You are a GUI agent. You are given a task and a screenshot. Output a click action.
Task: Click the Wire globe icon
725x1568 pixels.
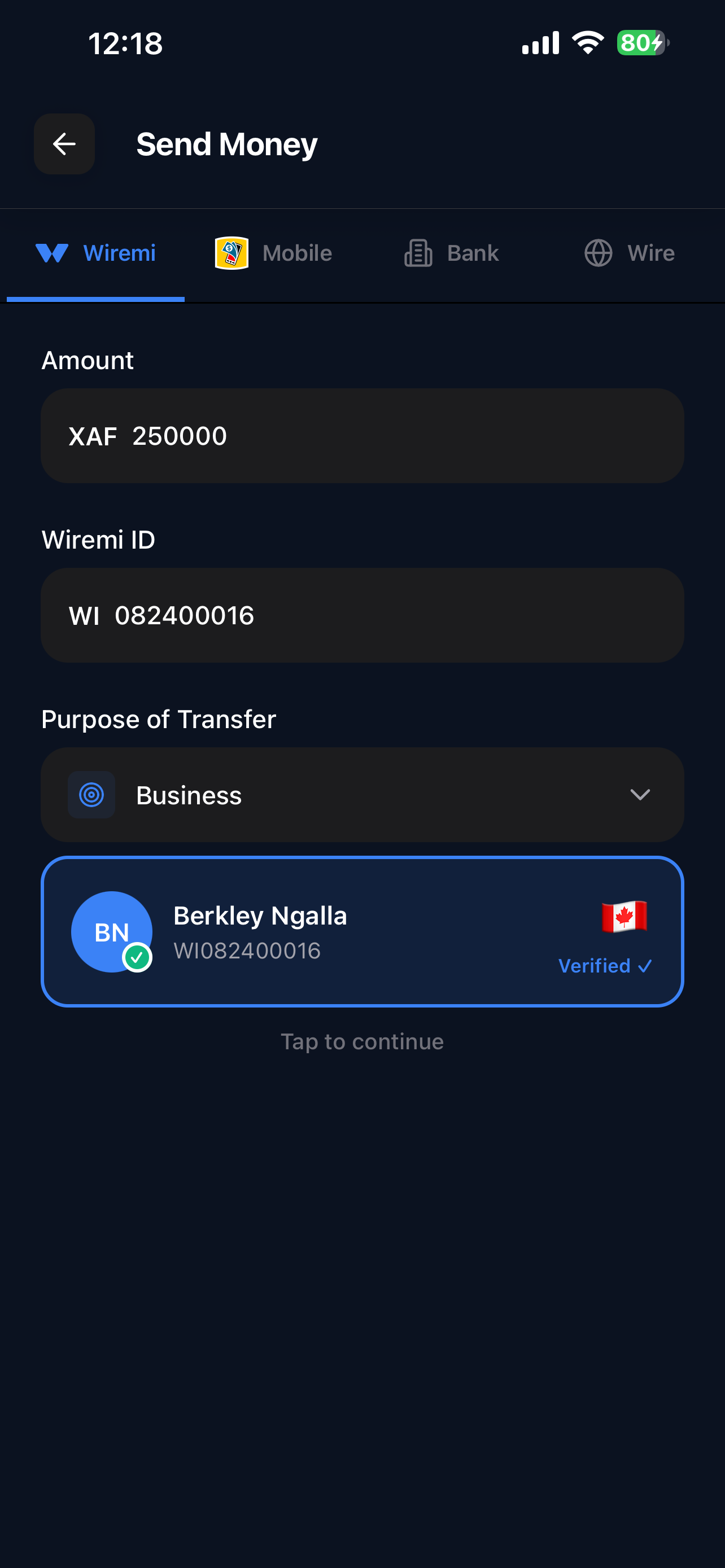(x=598, y=253)
